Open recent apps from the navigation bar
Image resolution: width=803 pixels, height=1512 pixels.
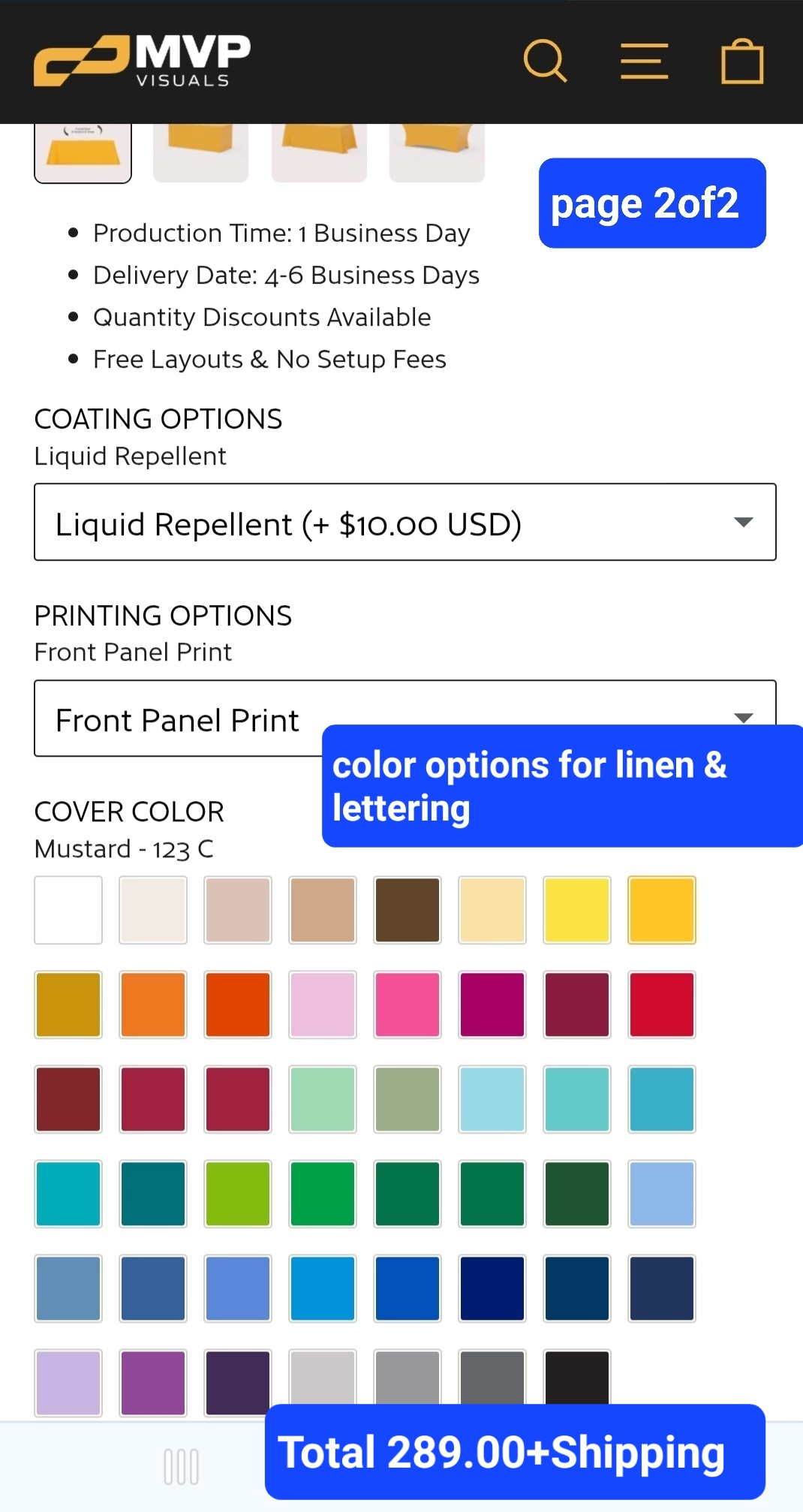pyautogui.click(x=182, y=1467)
